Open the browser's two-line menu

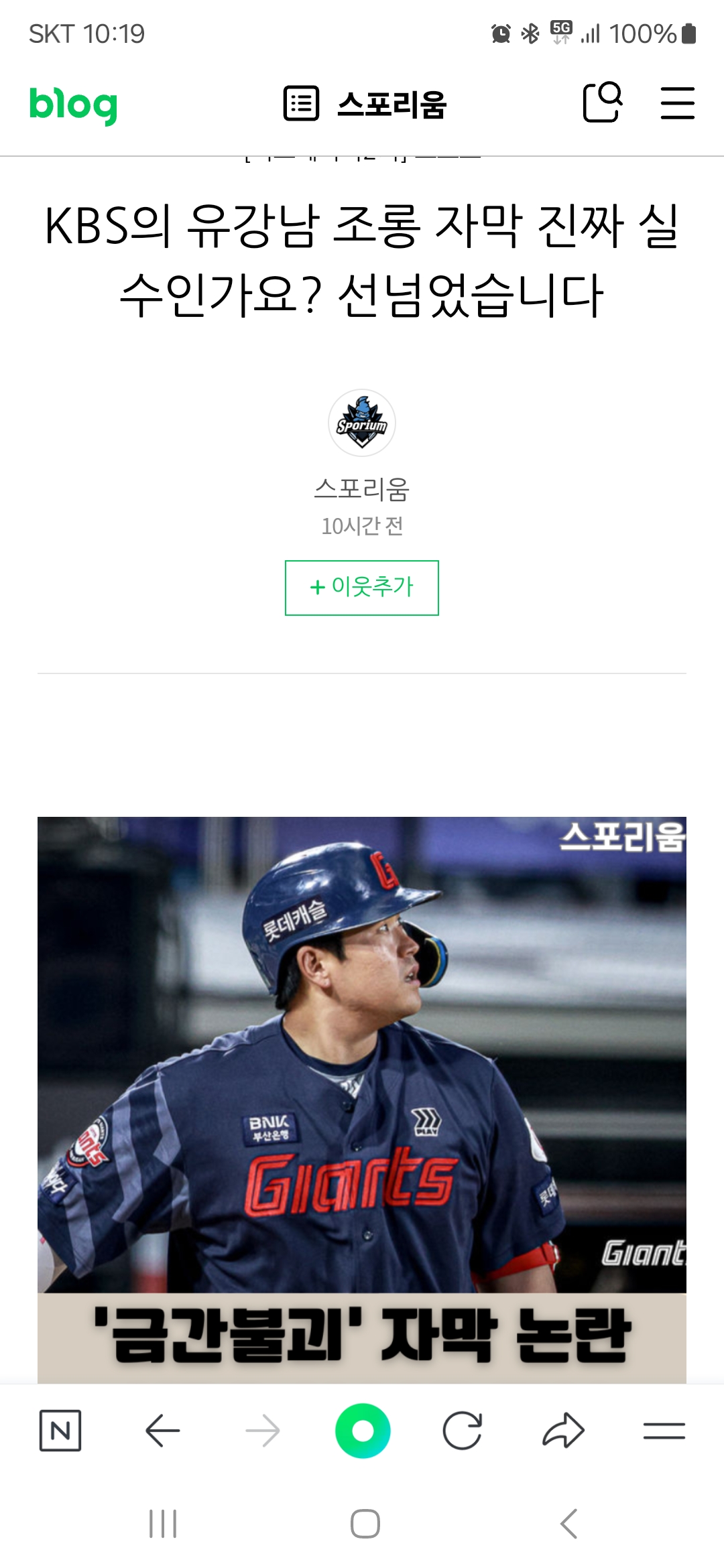pyautogui.click(x=664, y=1431)
